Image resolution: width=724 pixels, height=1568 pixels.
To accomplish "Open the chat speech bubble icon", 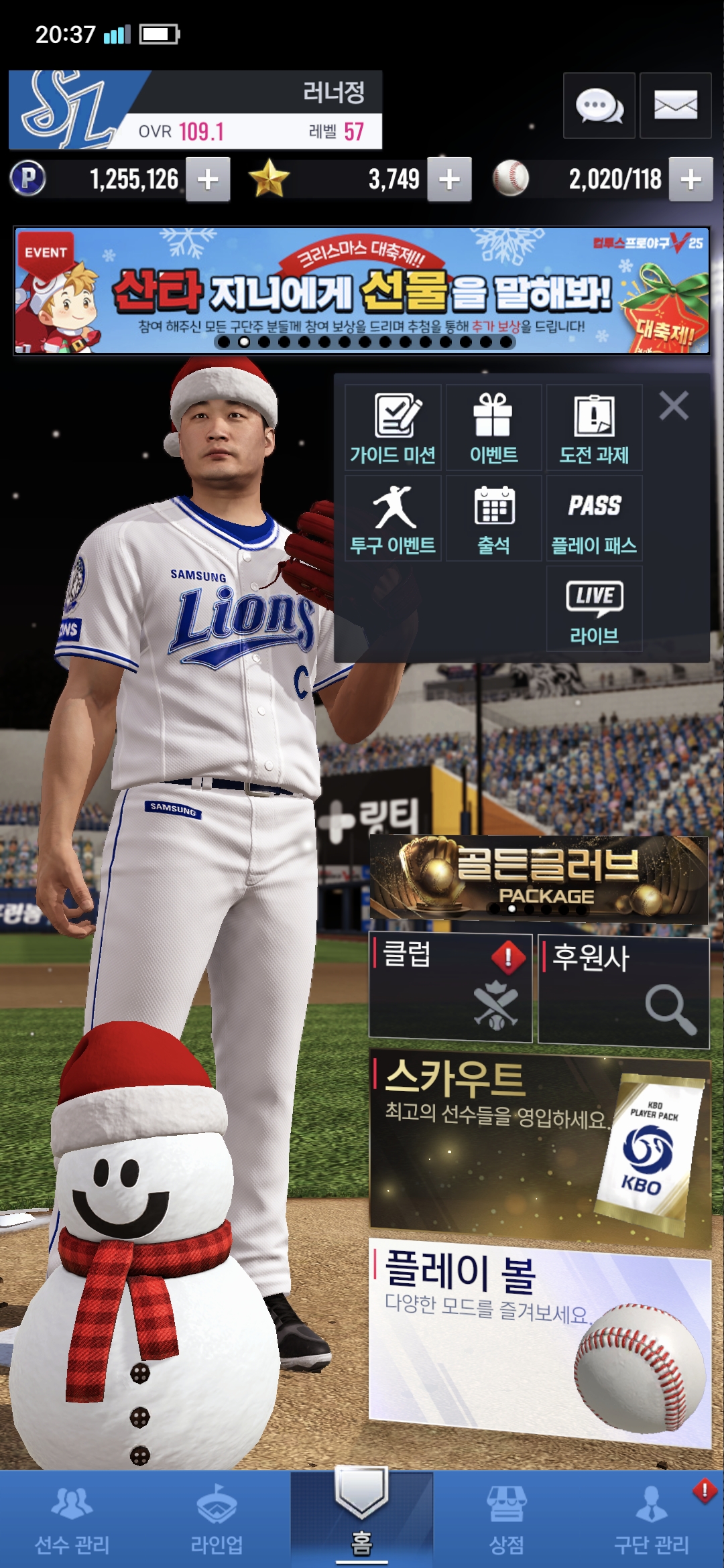I will [x=599, y=106].
